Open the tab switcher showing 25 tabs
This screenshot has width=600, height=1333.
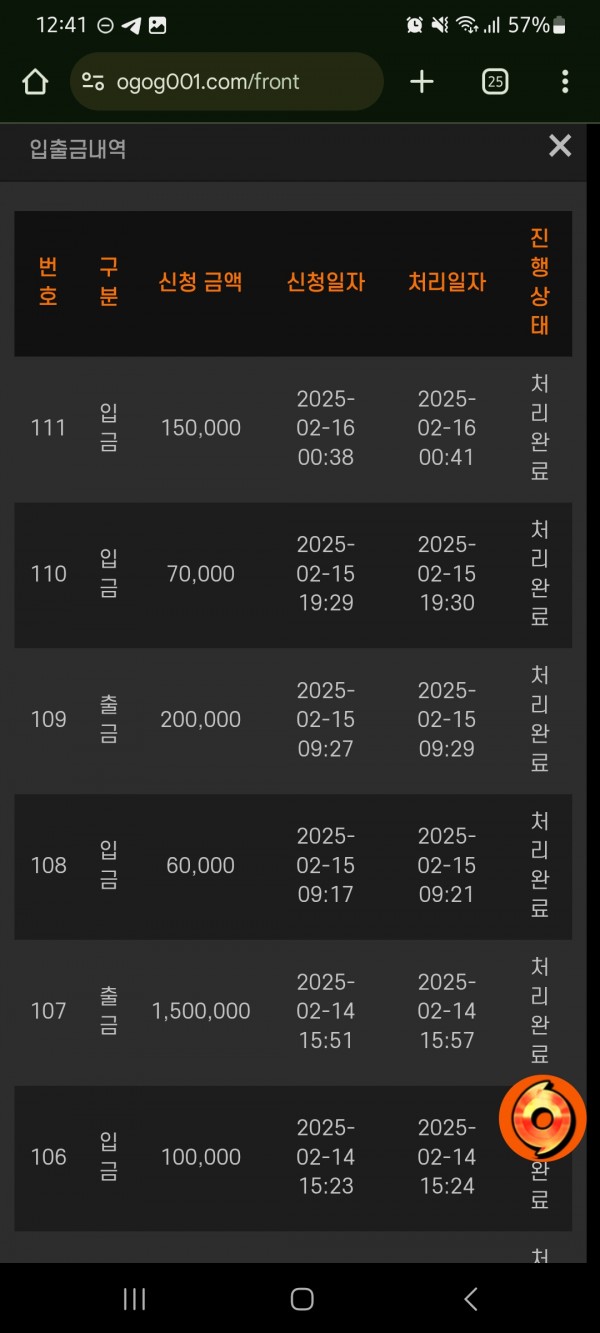pyautogui.click(x=495, y=82)
